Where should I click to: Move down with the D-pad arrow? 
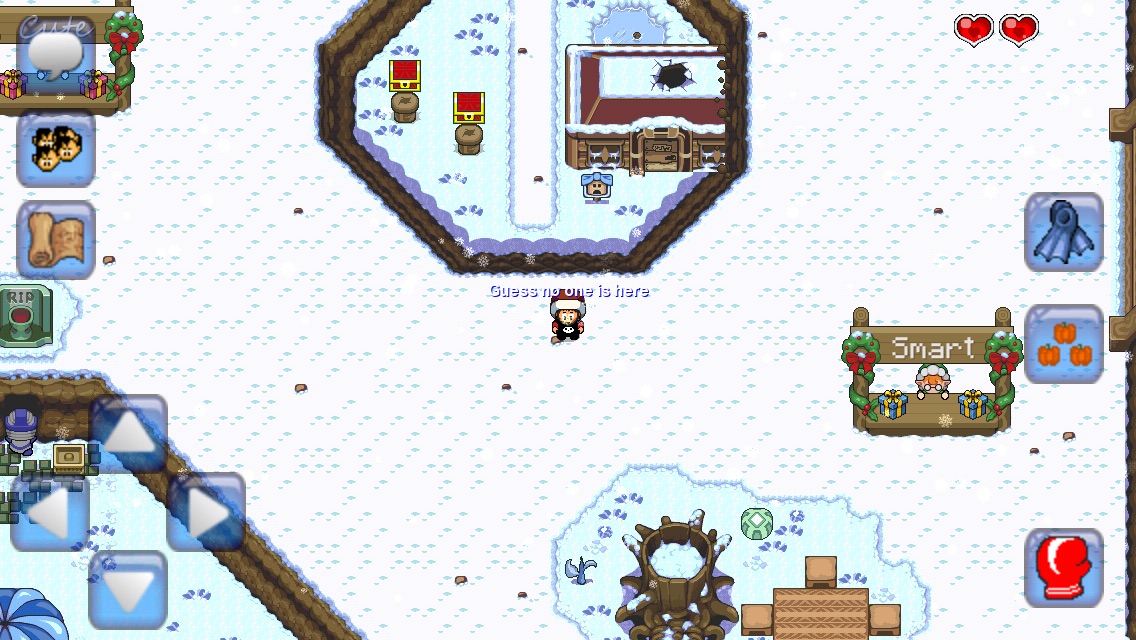[x=128, y=590]
